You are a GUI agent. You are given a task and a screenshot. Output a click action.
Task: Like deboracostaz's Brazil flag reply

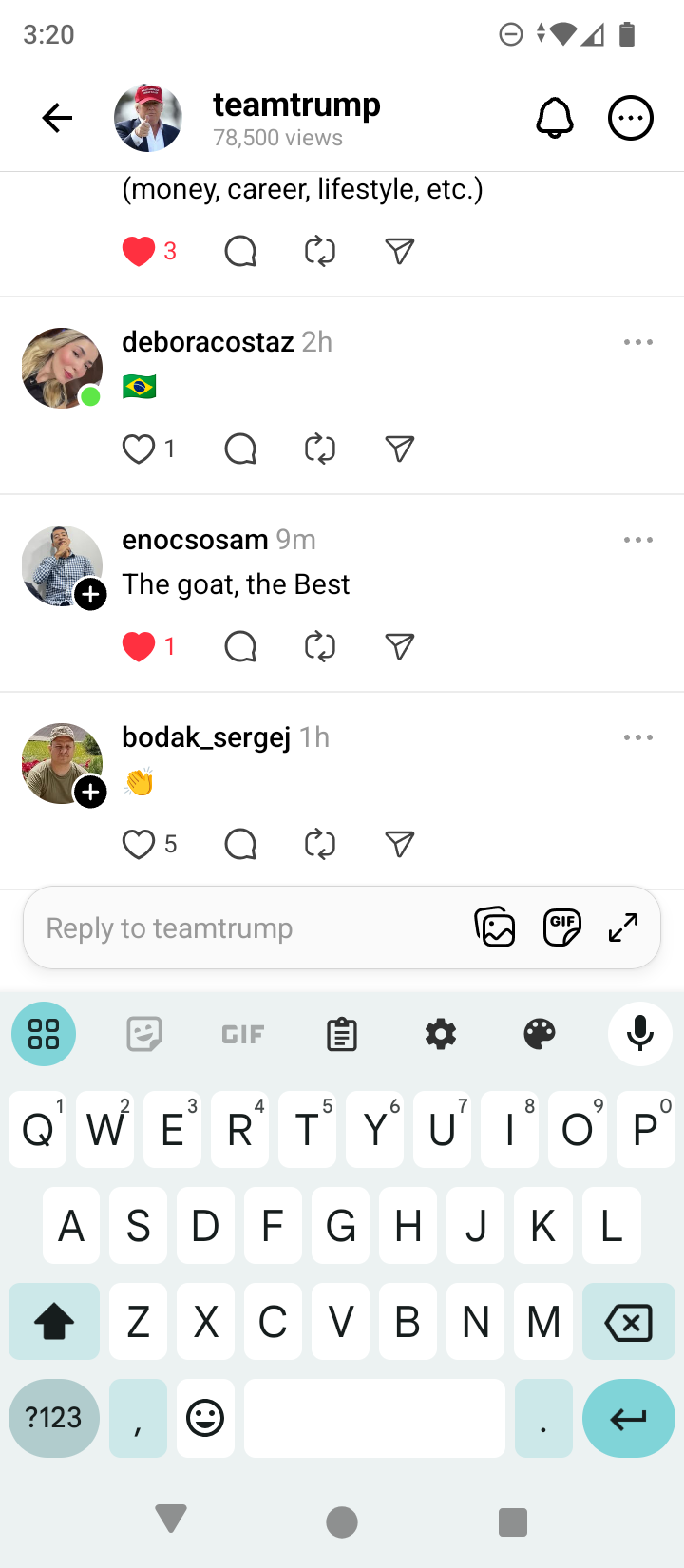(x=139, y=449)
